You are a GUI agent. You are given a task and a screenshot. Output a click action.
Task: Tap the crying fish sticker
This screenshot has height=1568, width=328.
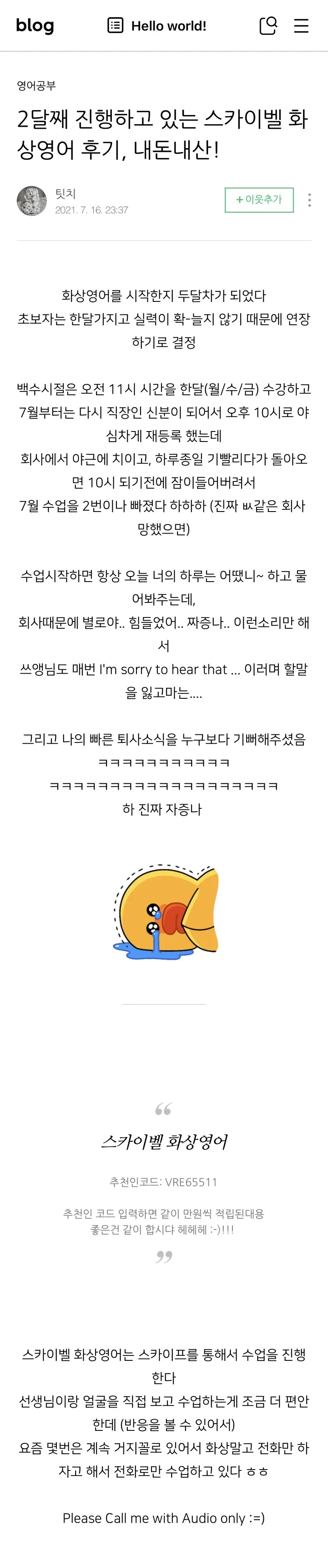coord(166,911)
